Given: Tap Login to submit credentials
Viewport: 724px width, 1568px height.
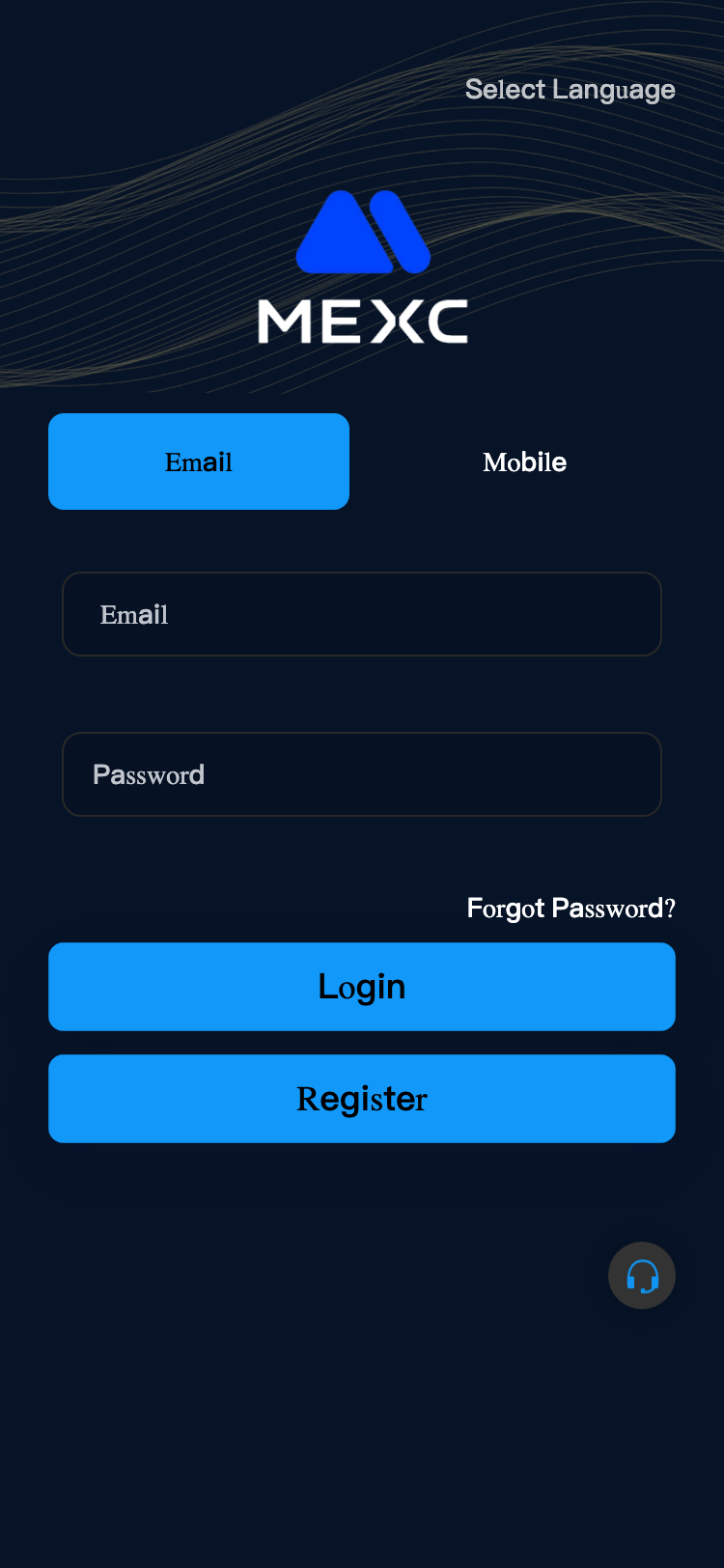Looking at the screenshot, I should click(x=362, y=986).
